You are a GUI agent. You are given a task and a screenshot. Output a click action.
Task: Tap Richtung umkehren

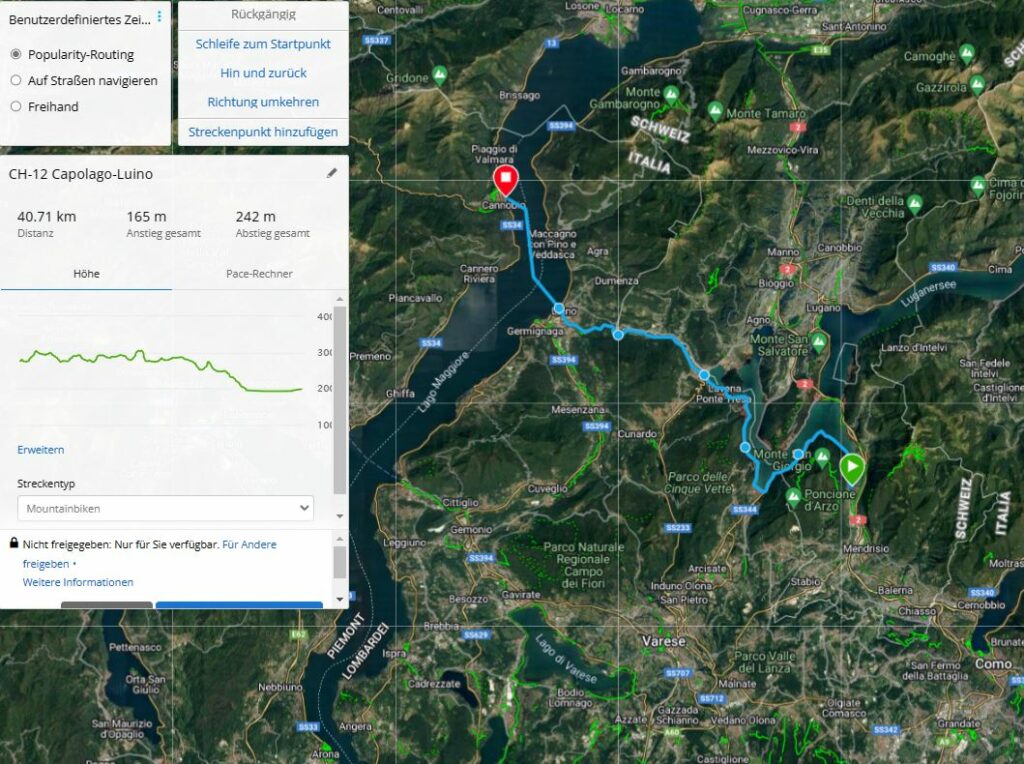point(263,102)
